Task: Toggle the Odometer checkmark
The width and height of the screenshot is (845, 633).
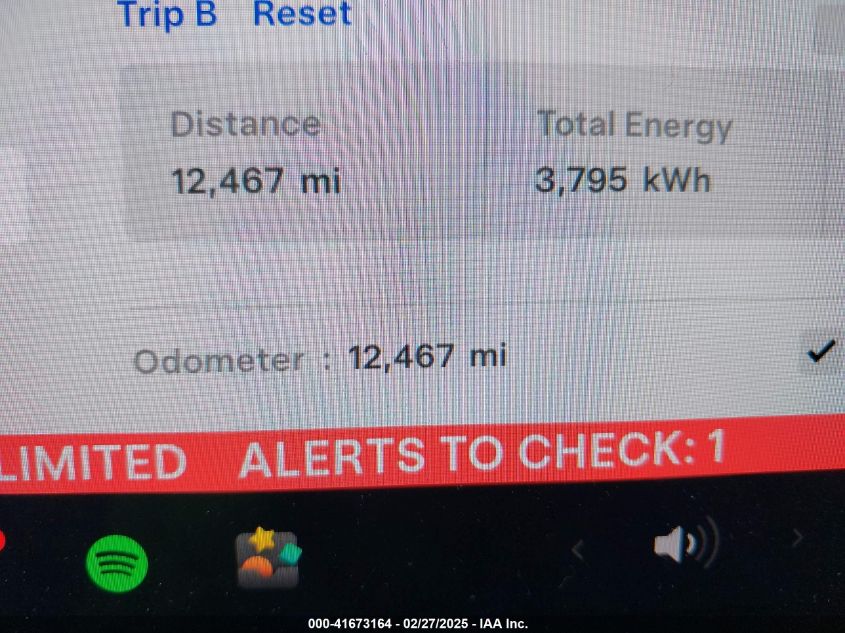Action: point(821,352)
